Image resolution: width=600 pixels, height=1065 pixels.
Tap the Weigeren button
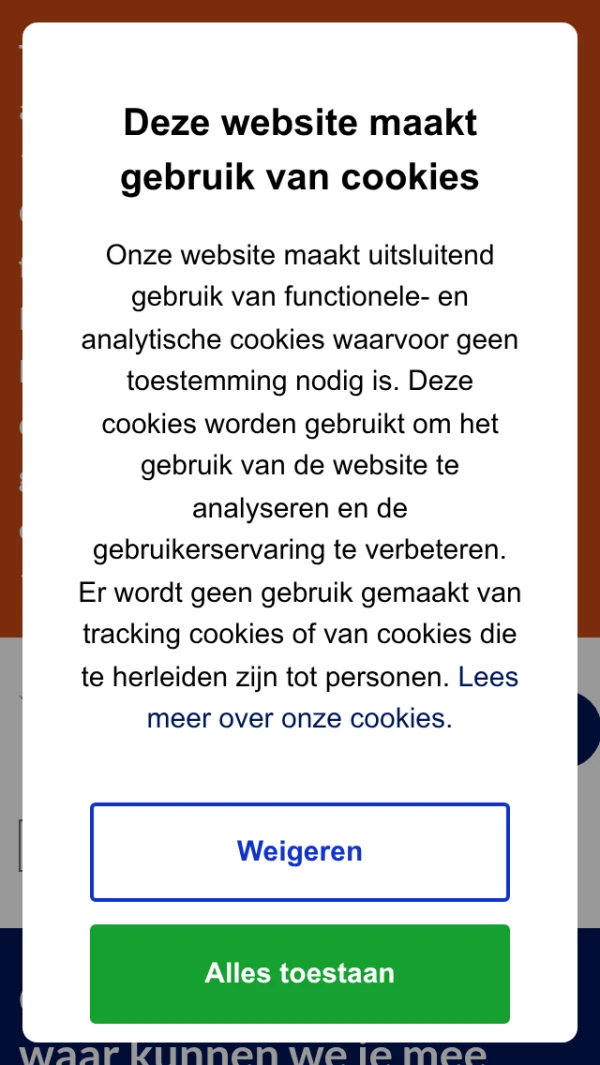click(300, 852)
